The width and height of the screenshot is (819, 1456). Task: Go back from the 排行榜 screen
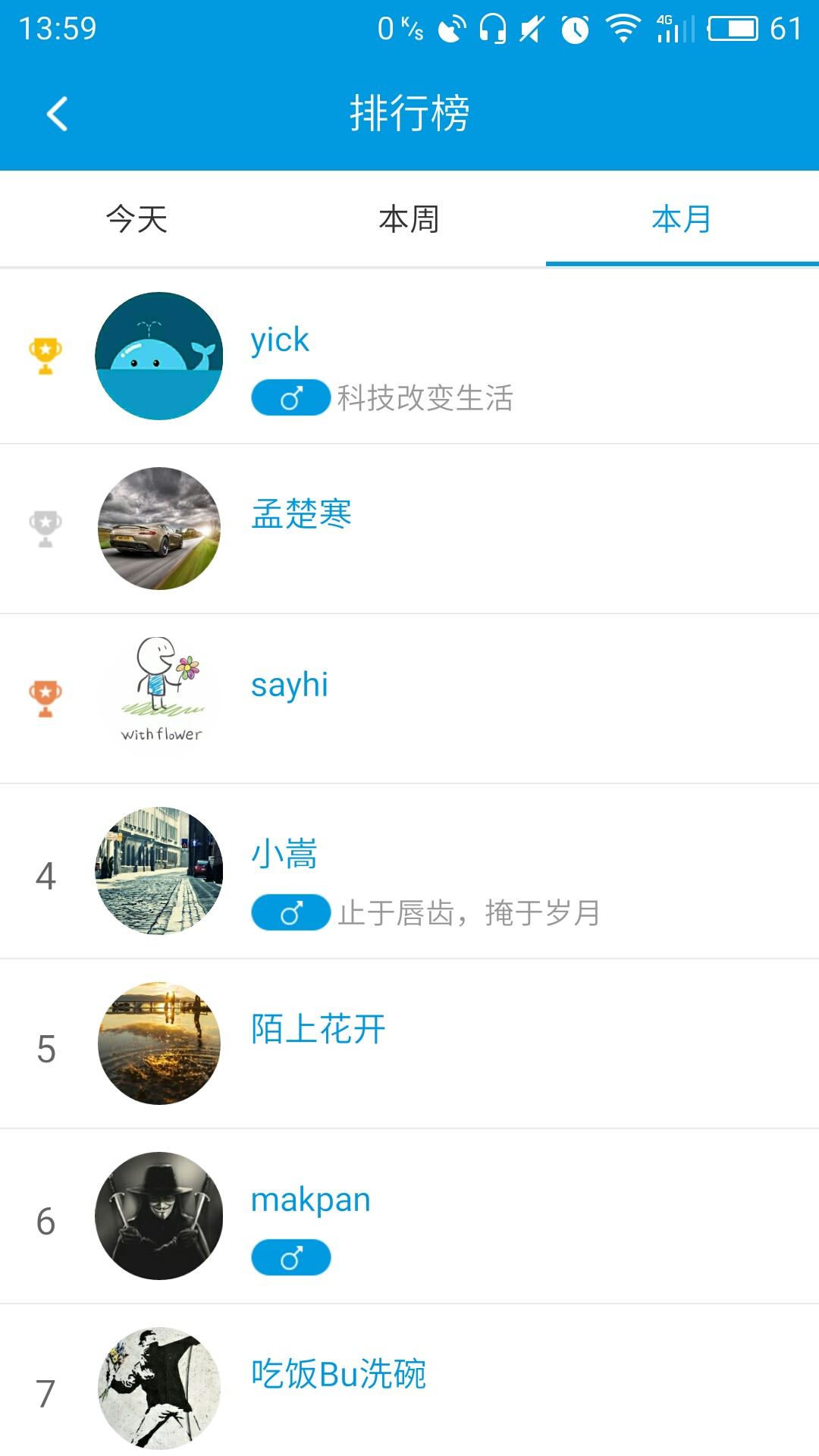click(57, 114)
